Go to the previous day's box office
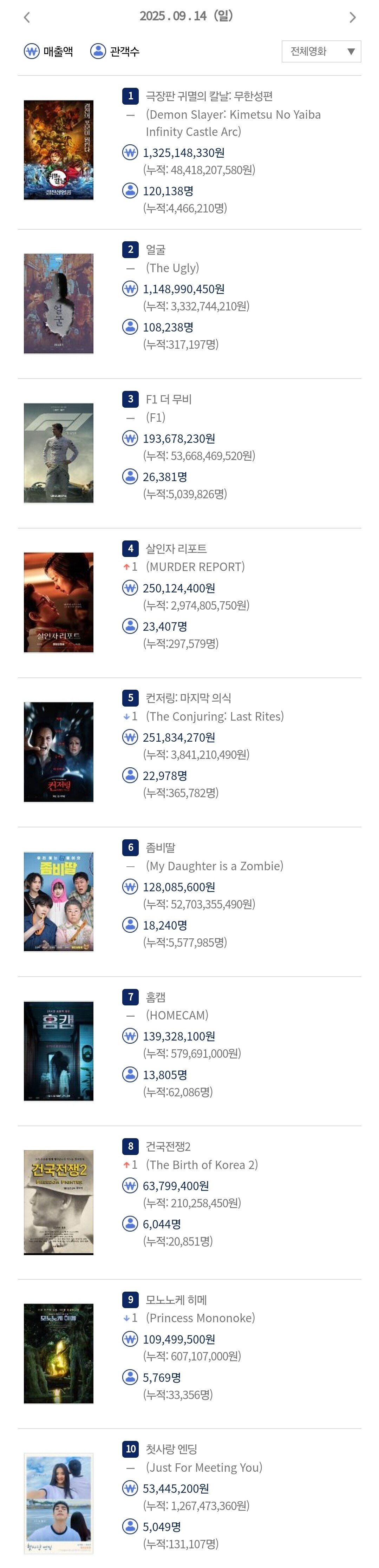This screenshot has width=379, height=1568. click(27, 17)
